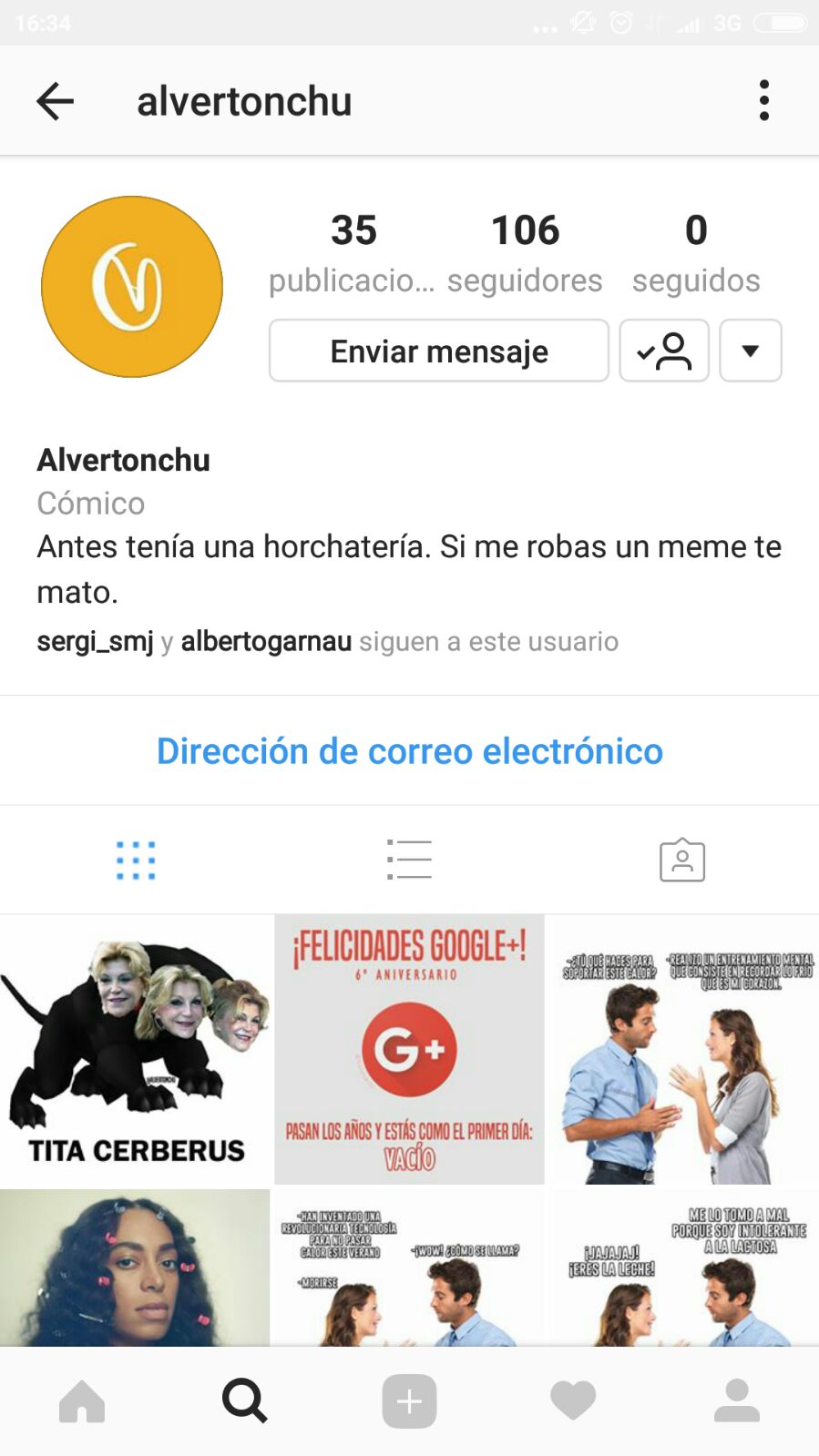Open the activity heart tab
This screenshot has height=1456, width=819.
tap(573, 1401)
